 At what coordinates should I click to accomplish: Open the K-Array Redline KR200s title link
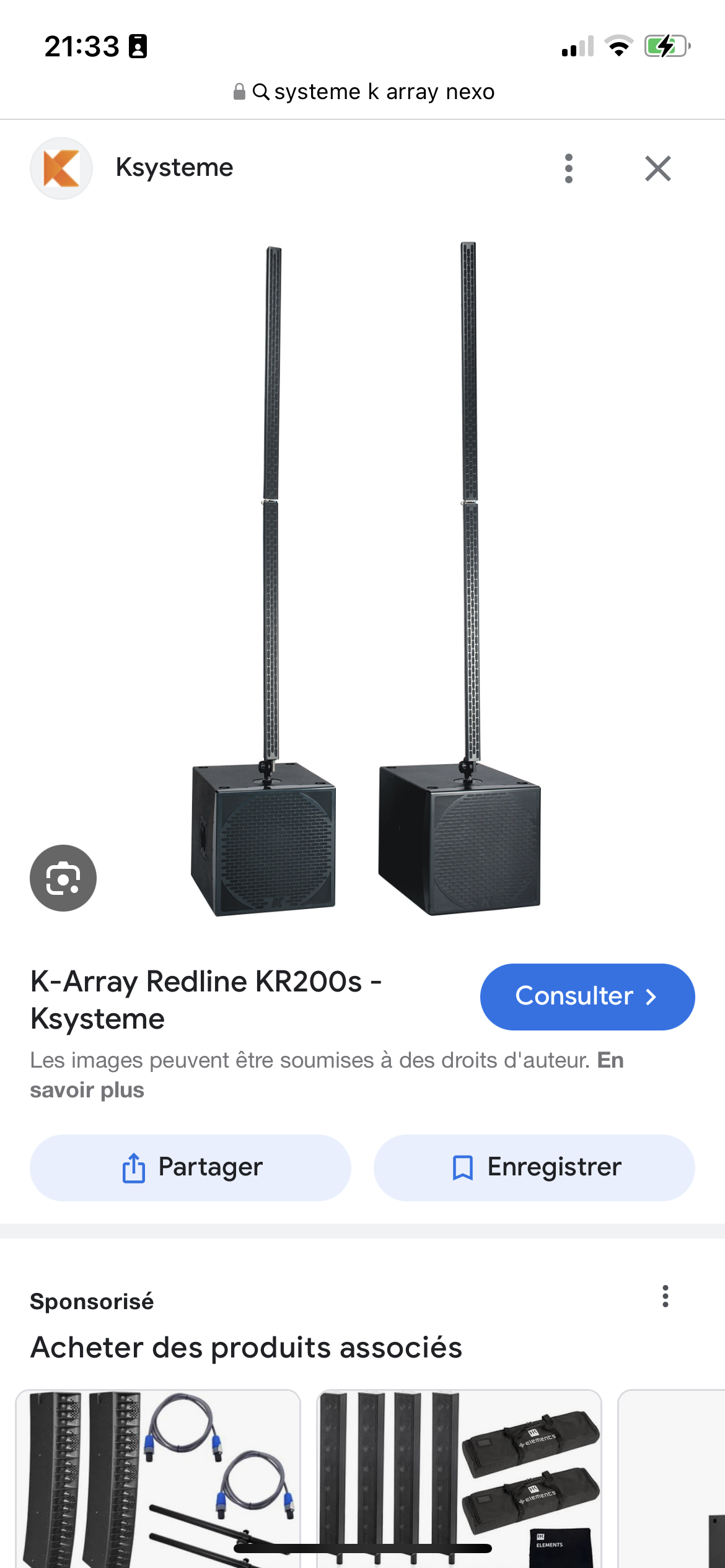[206, 1000]
